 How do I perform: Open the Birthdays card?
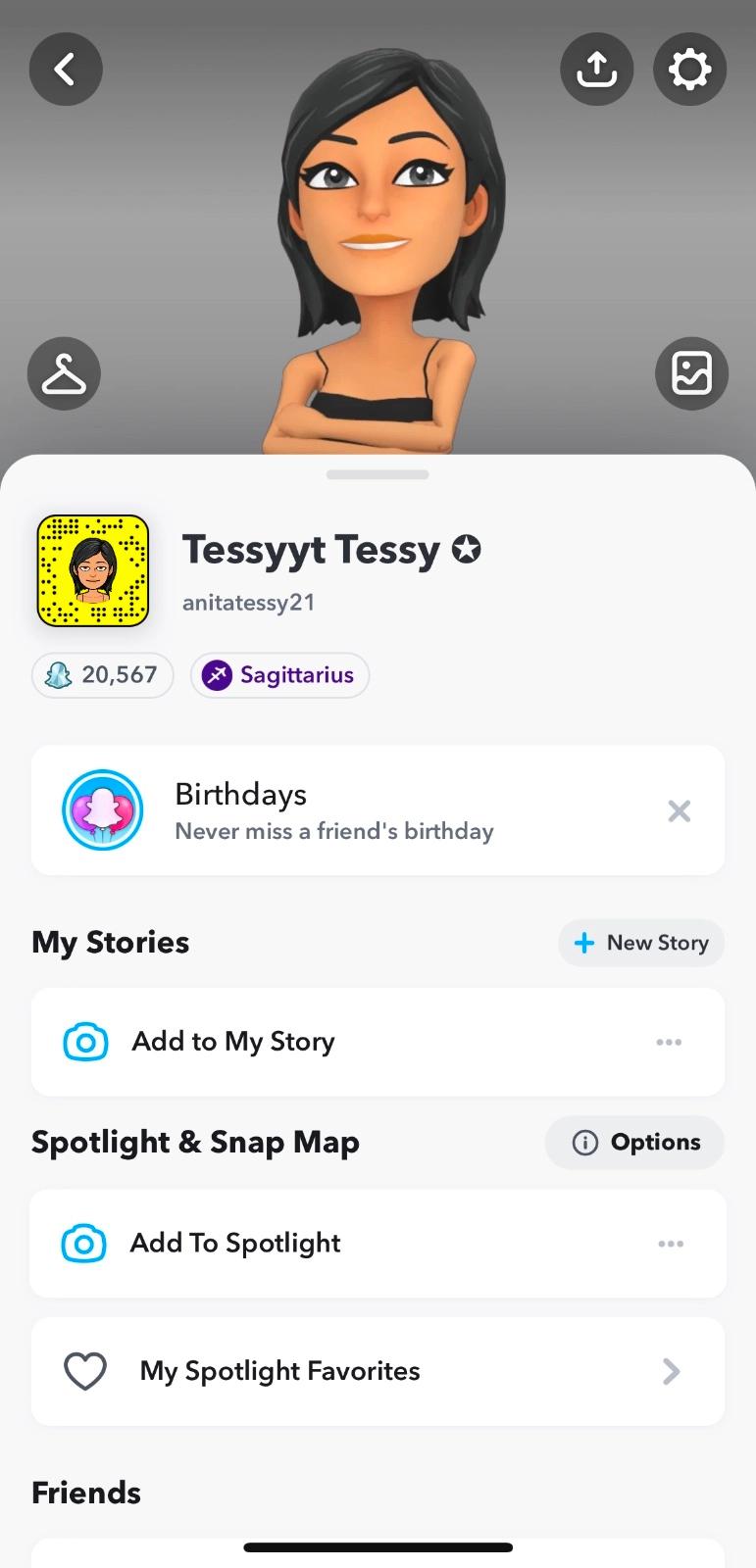[x=333, y=810]
